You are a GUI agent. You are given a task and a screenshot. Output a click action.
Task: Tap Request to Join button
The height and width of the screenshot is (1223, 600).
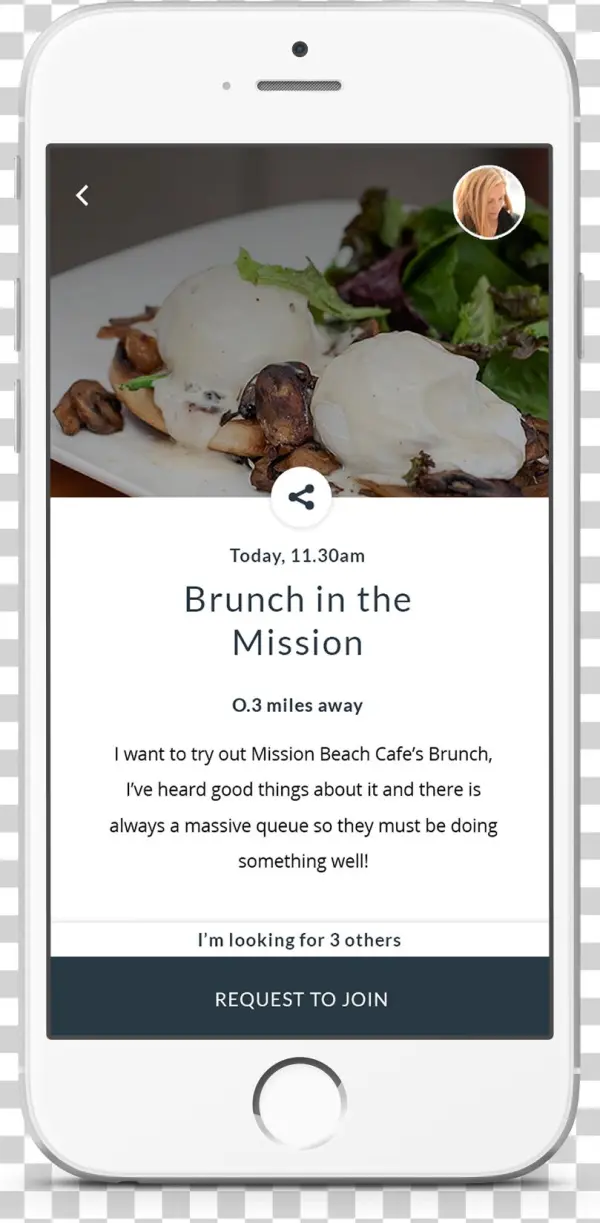(x=300, y=998)
